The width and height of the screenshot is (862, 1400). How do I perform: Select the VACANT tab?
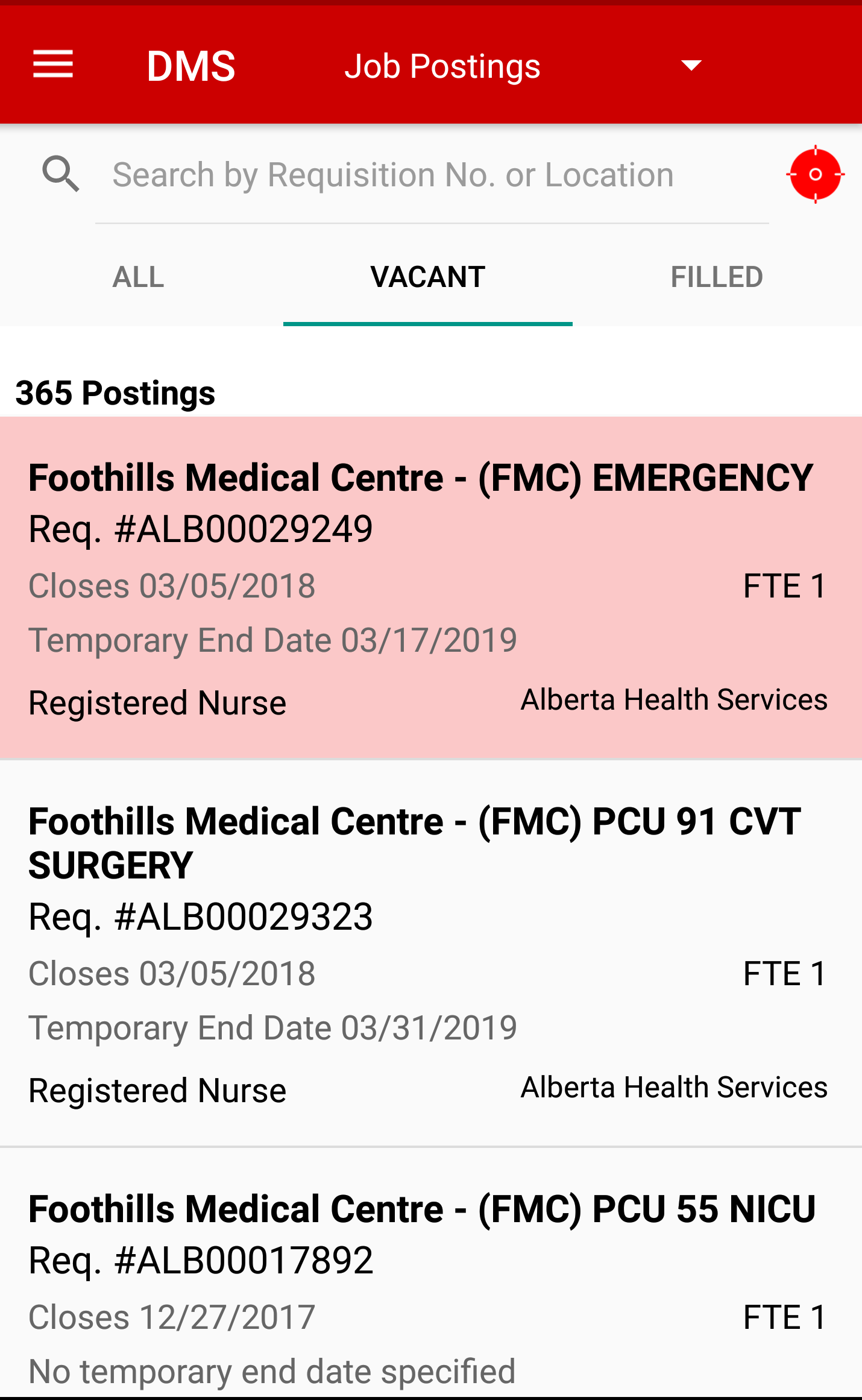click(428, 277)
